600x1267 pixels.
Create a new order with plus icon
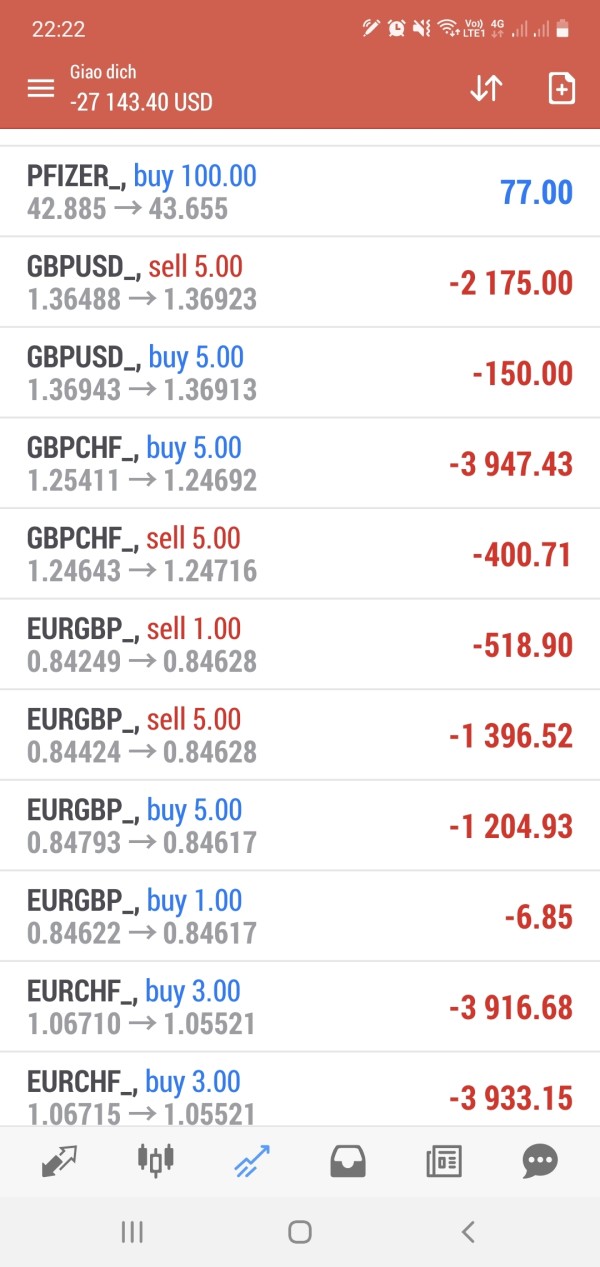click(x=562, y=88)
